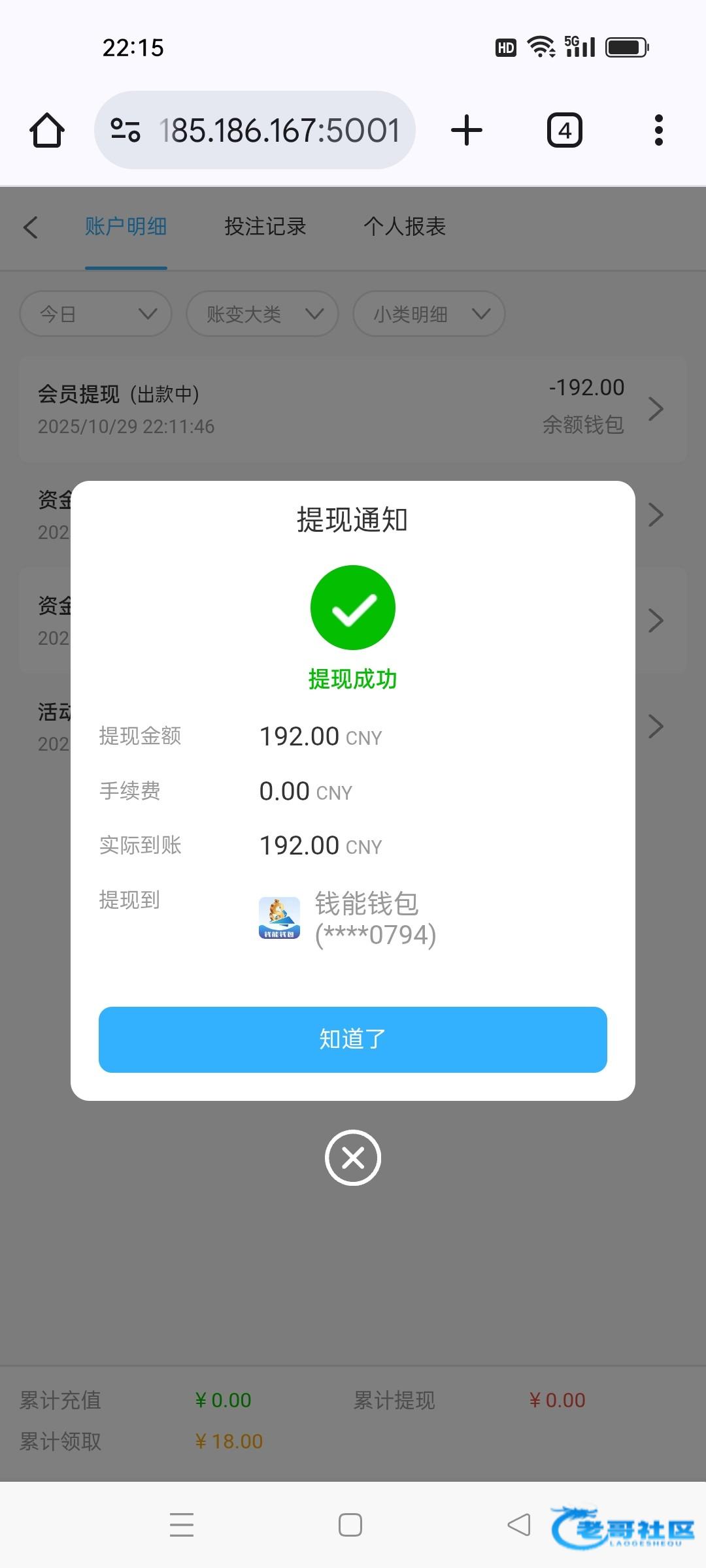Image resolution: width=706 pixels, height=1568 pixels.
Task: Open system recent apps menu
Action: click(x=182, y=1525)
